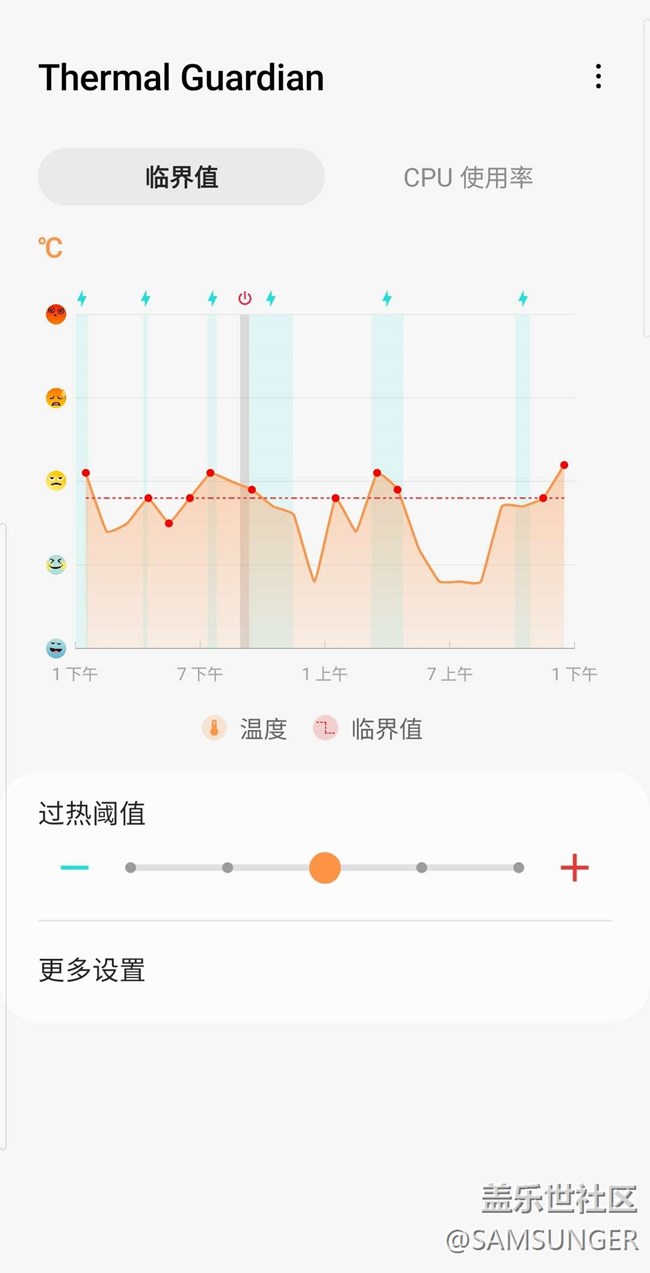This screenshot has height=1273, width=650.
Task: Select the 临界值 tab
Action: (181, 178)
